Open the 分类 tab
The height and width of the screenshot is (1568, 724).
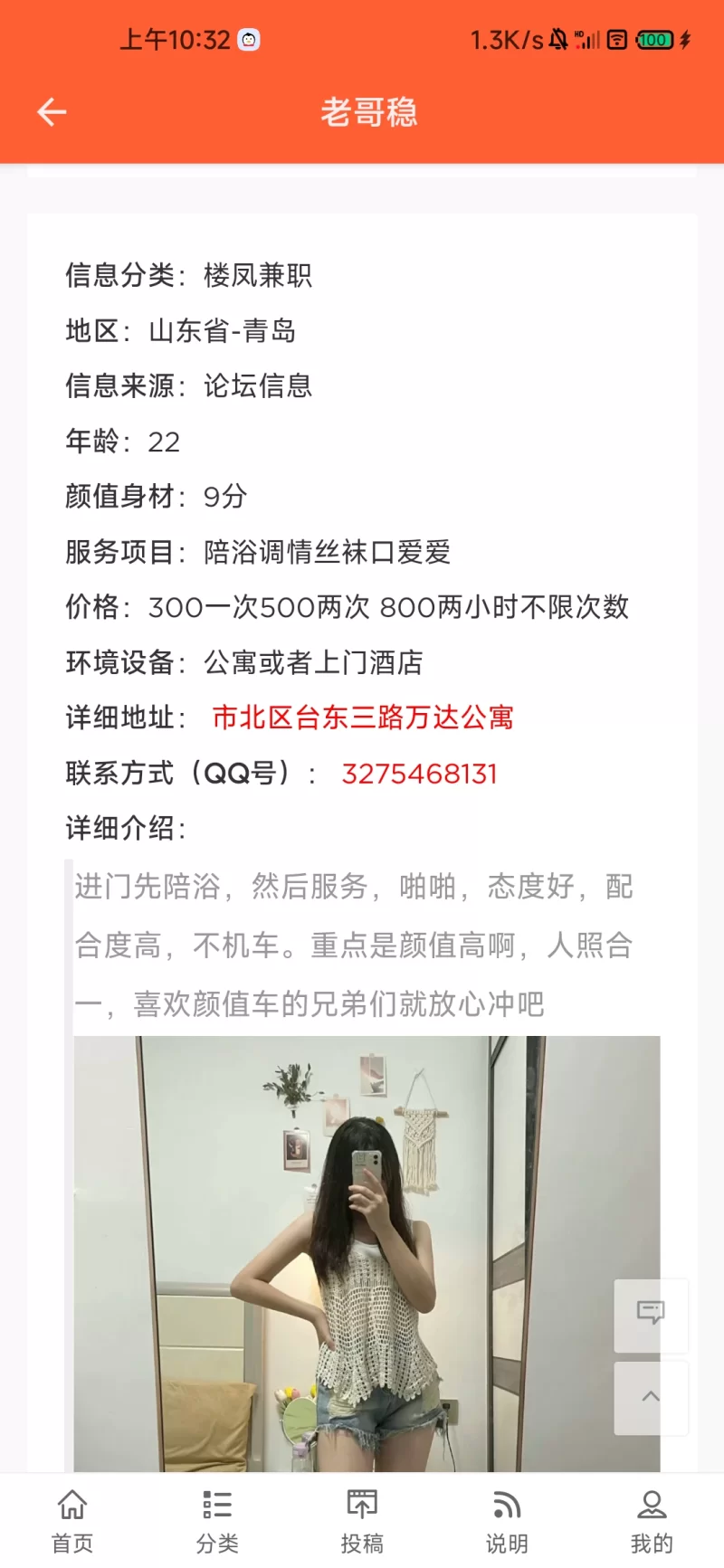217,1520
